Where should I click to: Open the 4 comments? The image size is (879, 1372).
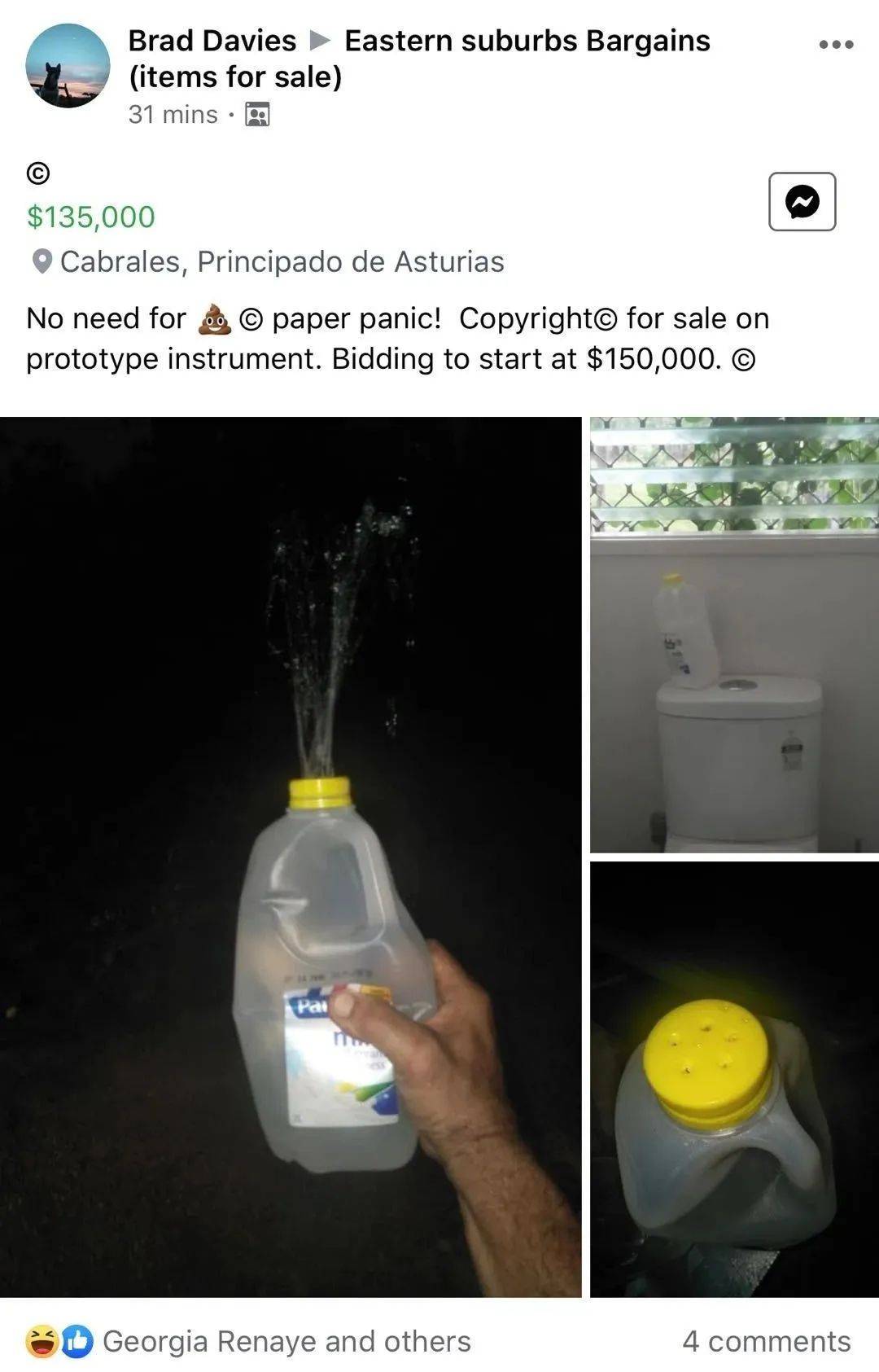tap(766, 1341)
